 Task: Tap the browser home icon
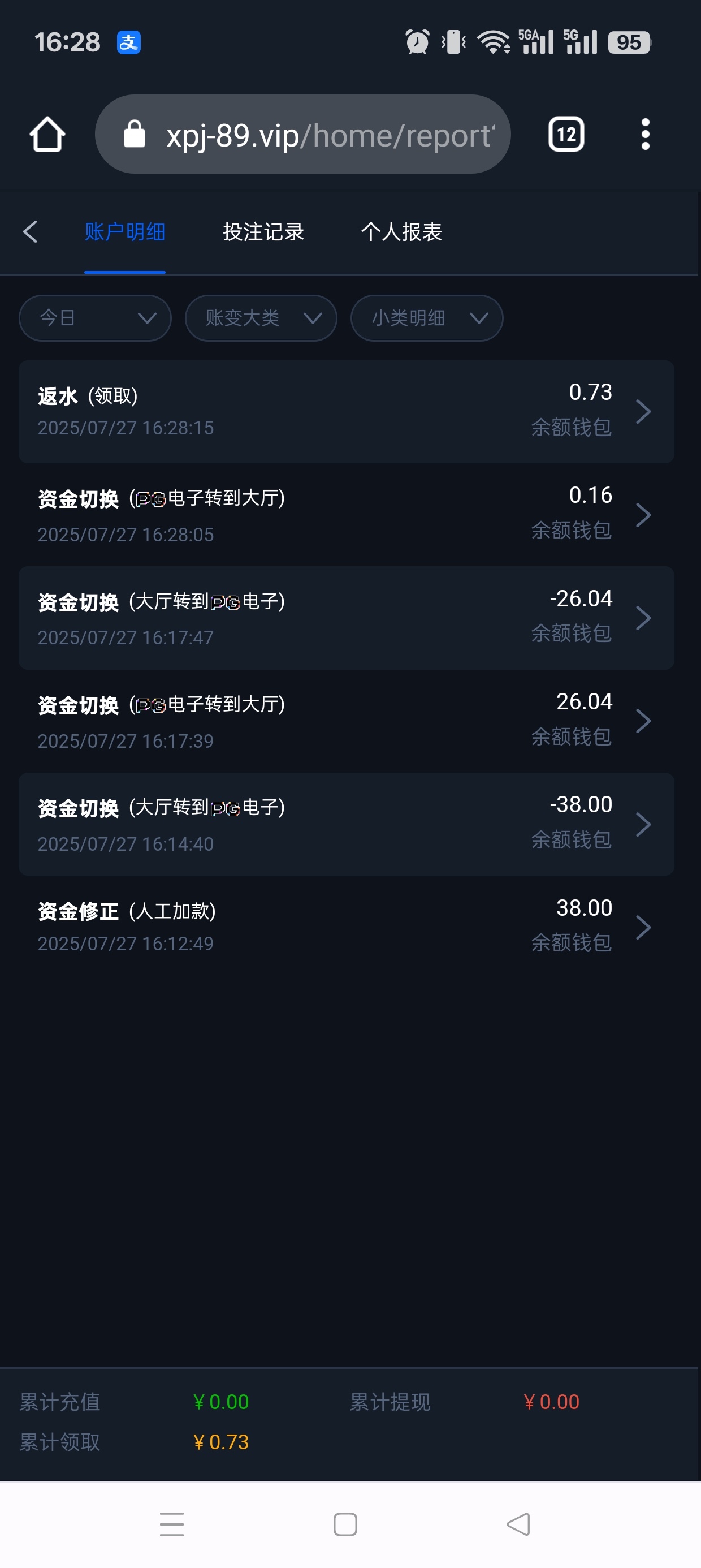[x=47, y=134]
